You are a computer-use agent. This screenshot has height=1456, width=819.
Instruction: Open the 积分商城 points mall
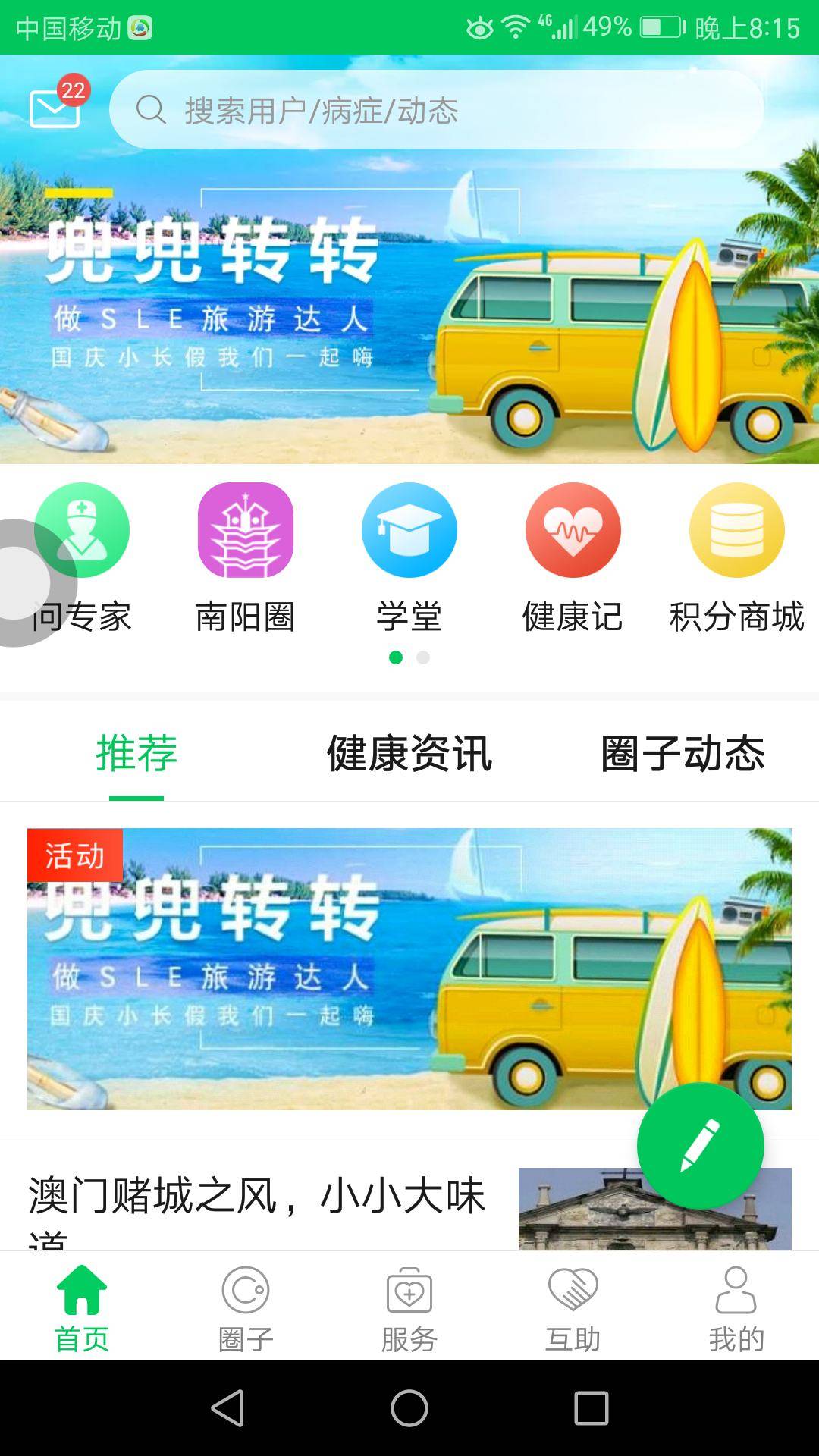click(736, 557)
